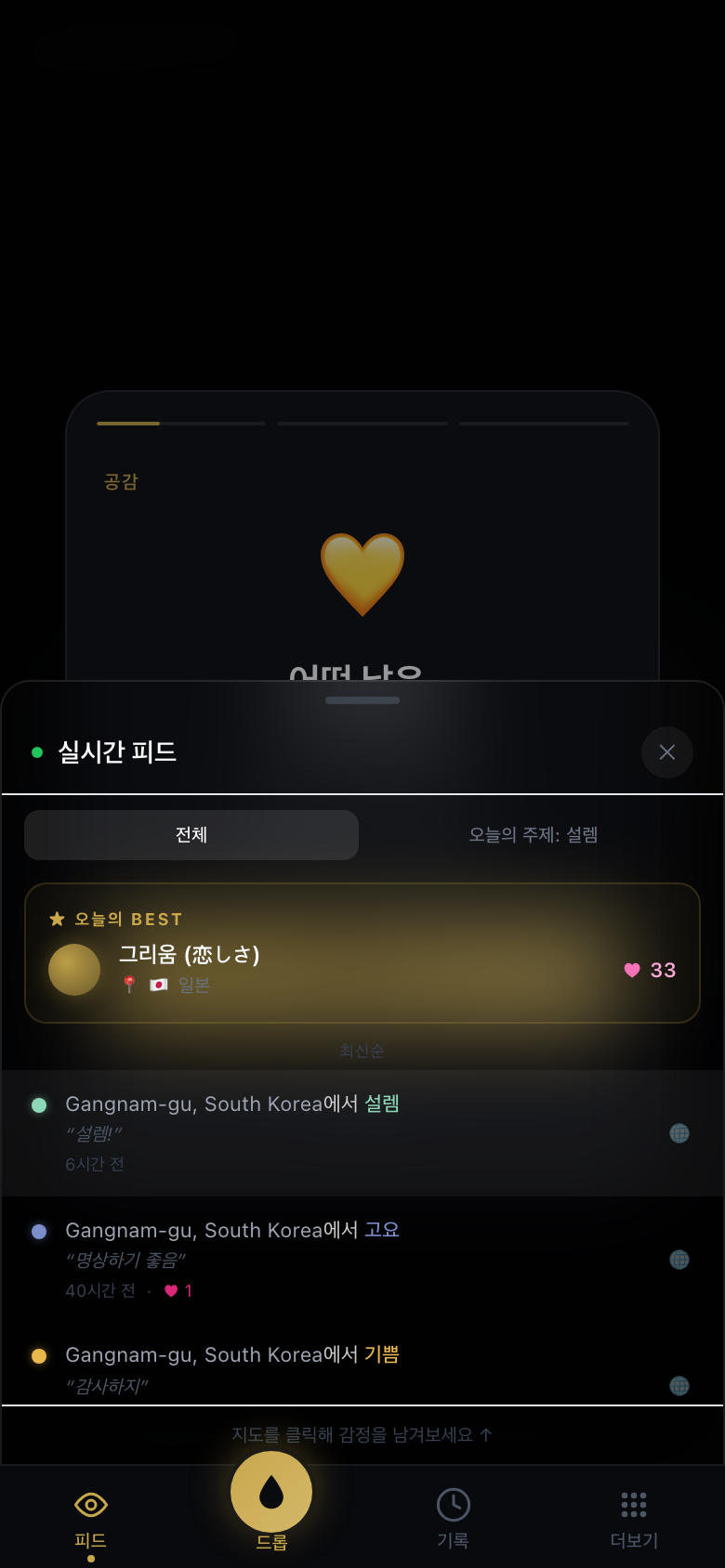Go to the 피드 tab
Image resolution: width=725 pixels, height=1568 pixels.
coord(91,1518)
